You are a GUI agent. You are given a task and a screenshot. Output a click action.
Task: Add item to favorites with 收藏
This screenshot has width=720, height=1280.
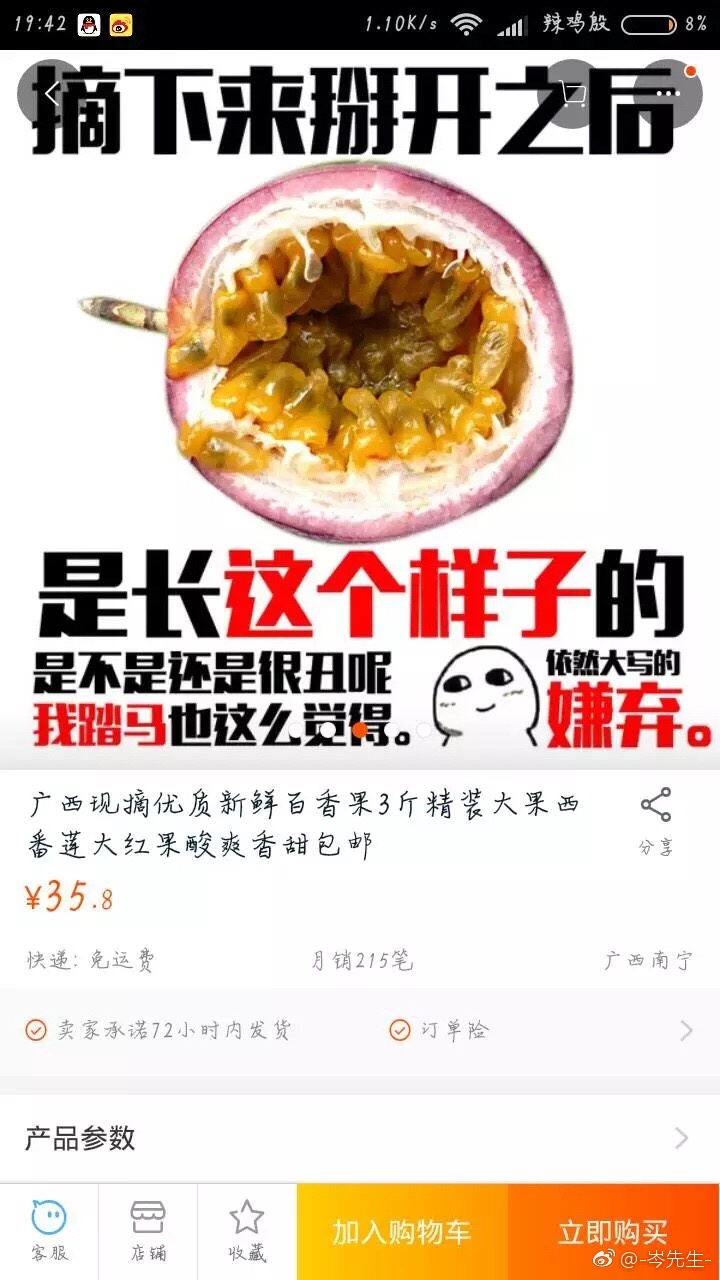246,1230
